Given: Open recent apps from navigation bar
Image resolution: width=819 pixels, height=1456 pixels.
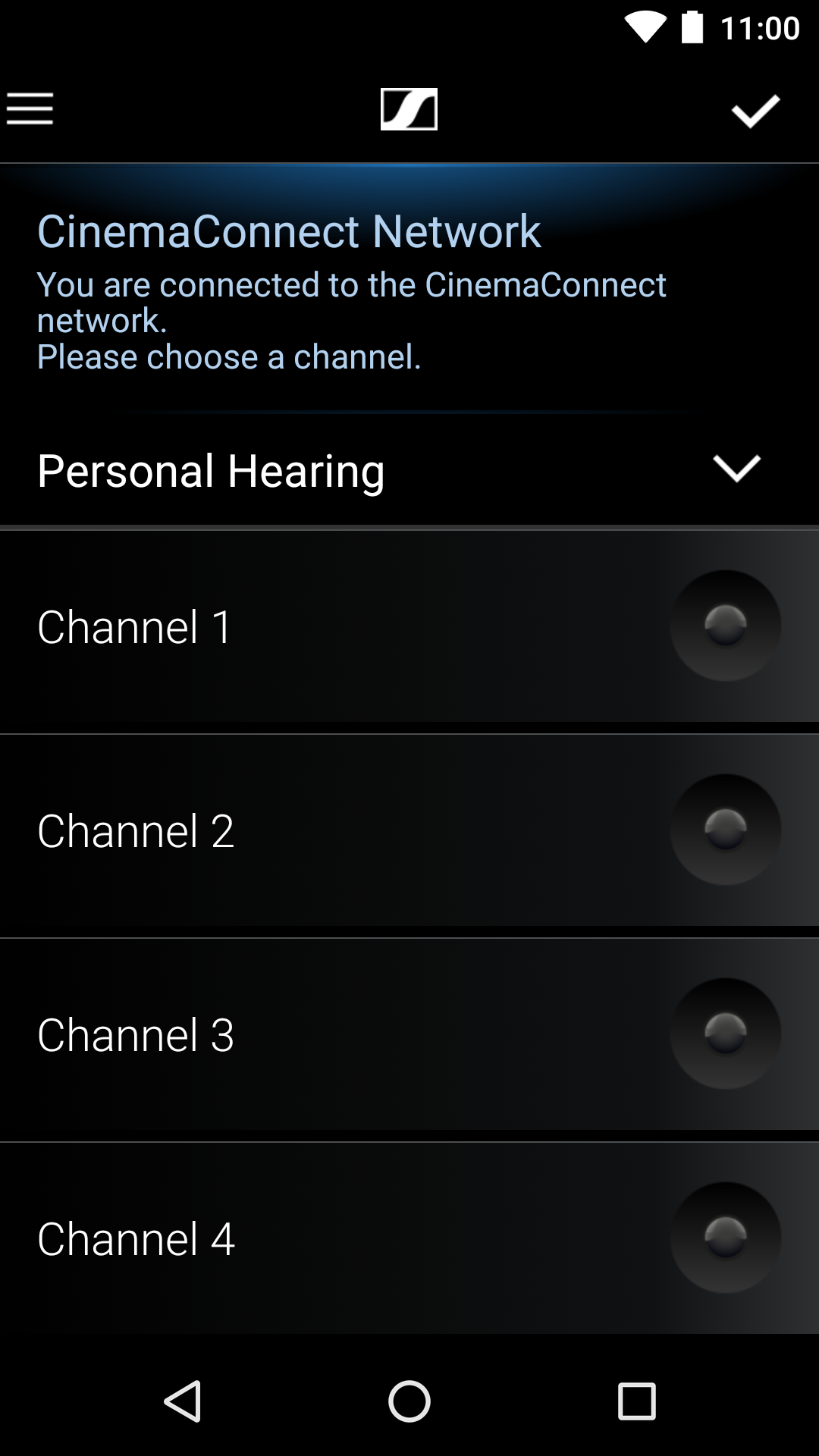Looking at the screenshot, I should 636,1401.
